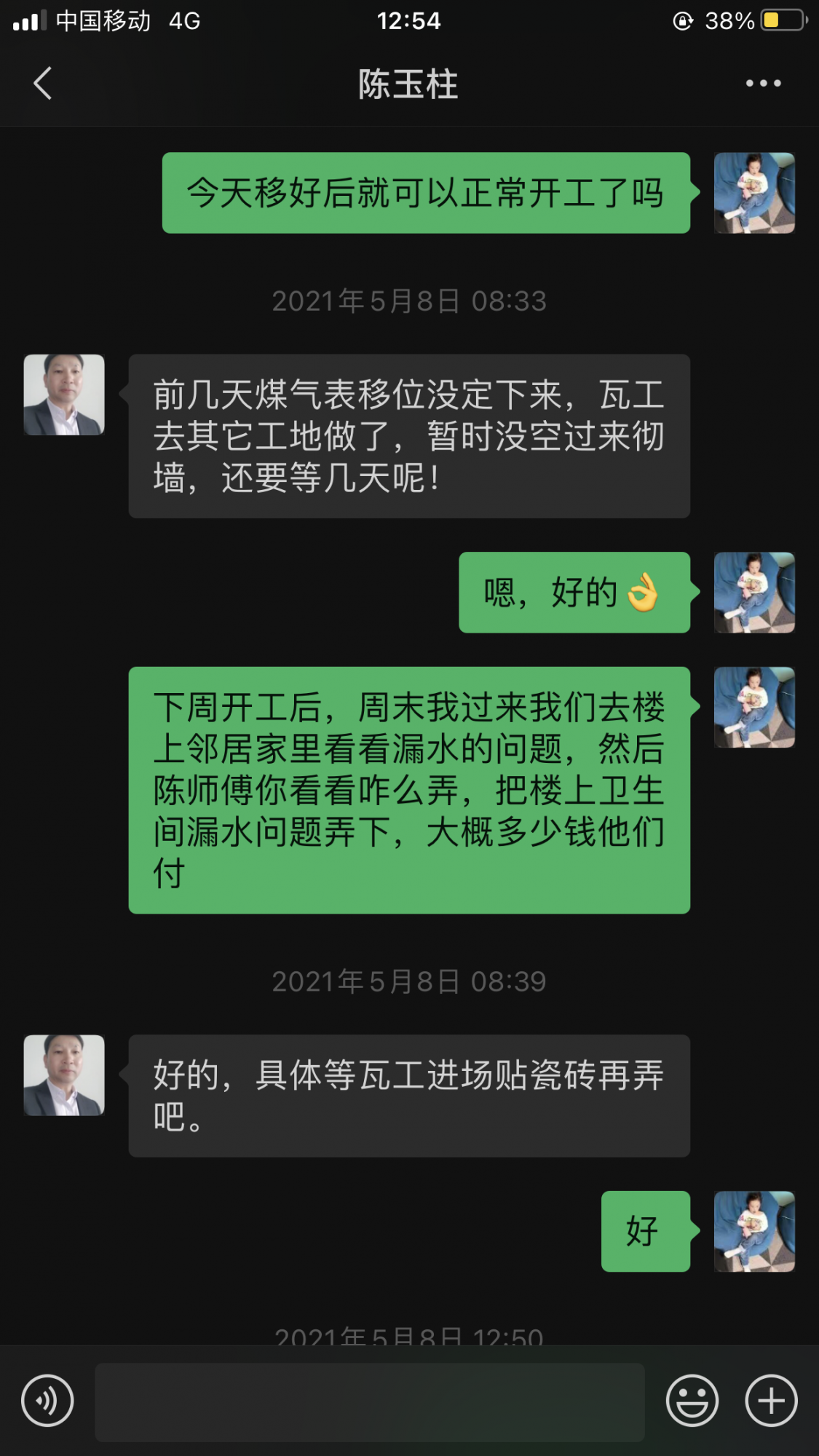
Task: Tap my avatar beside 嗯，好的 message
Action: point(754,593)
